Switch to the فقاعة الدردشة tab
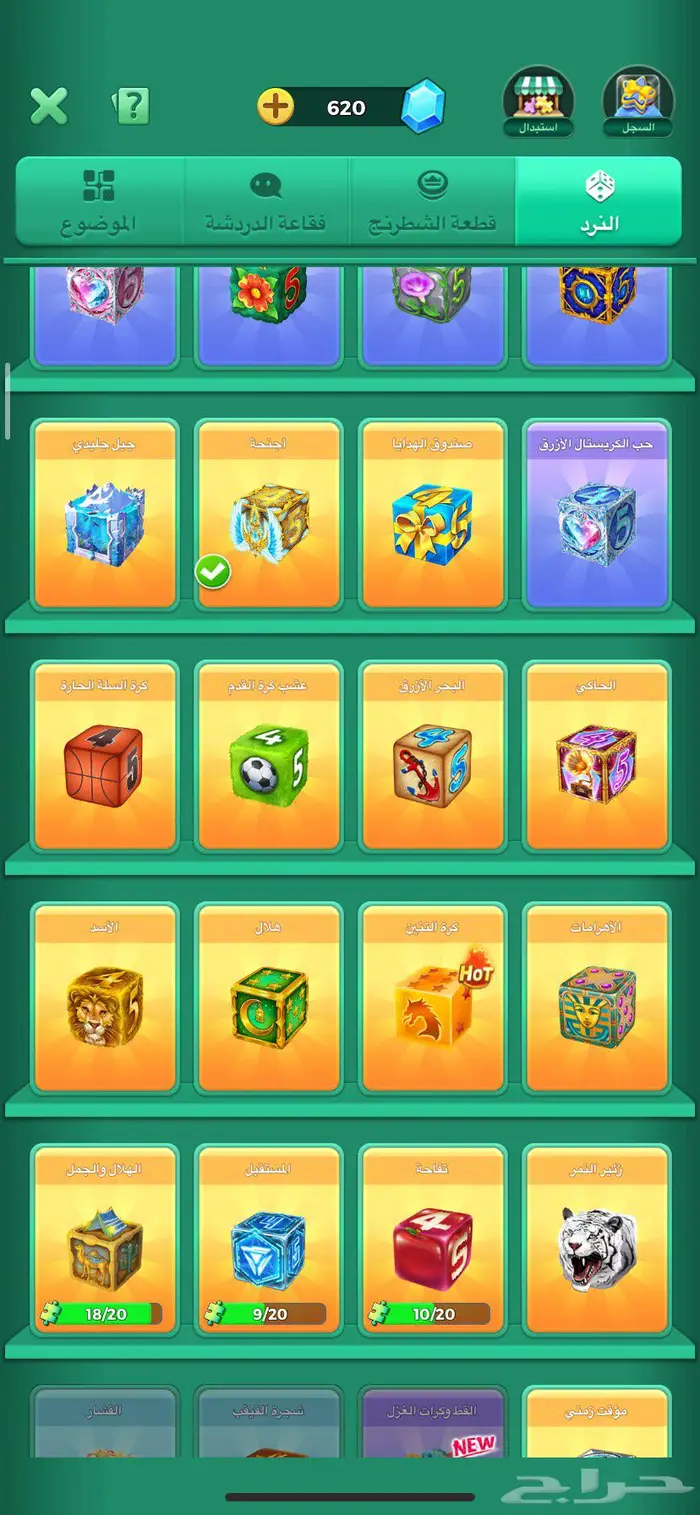Viewport: 700px width, 1515px height. pos(266,201)
